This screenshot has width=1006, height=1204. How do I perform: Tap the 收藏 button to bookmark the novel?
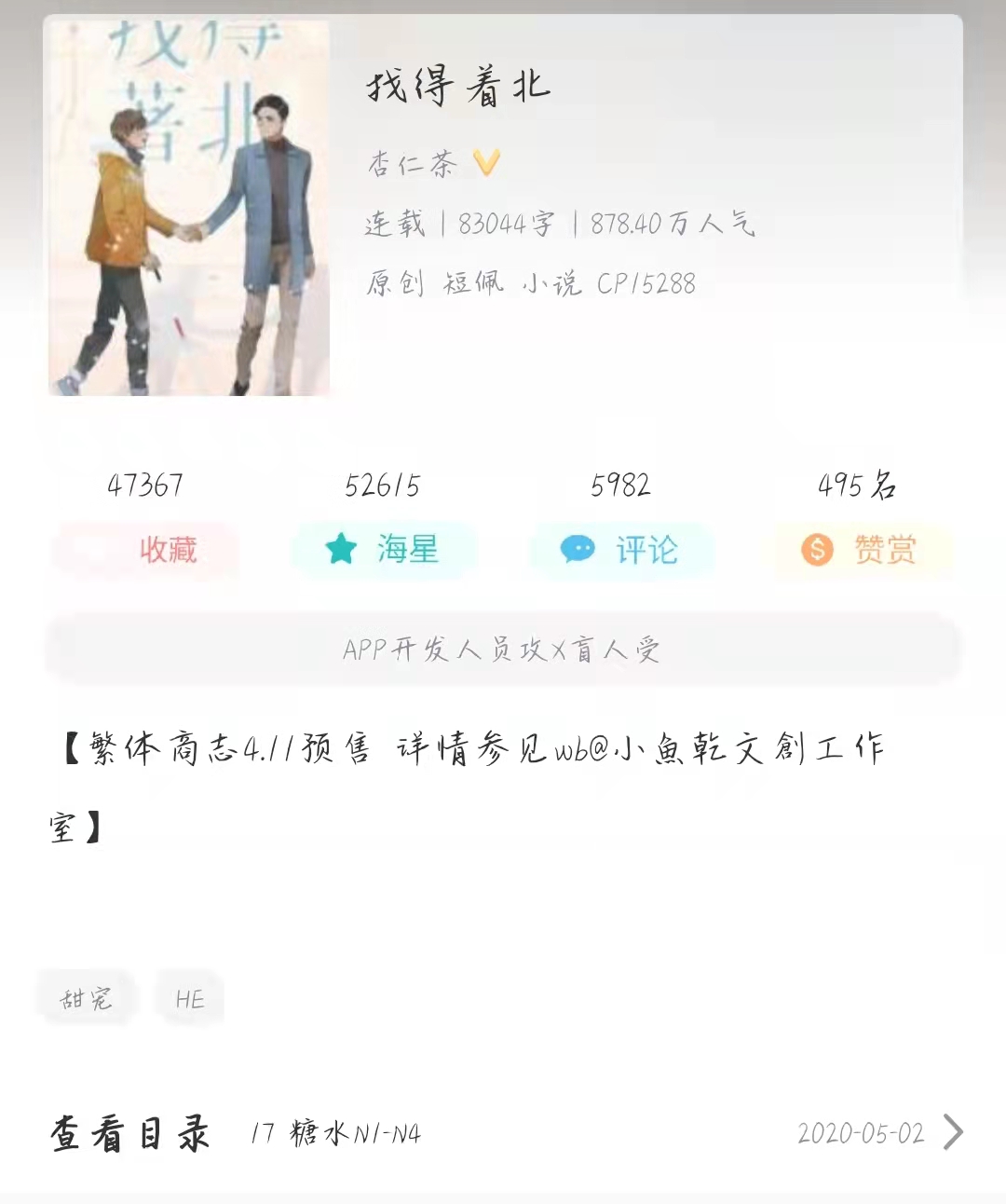tap(146, 550)
